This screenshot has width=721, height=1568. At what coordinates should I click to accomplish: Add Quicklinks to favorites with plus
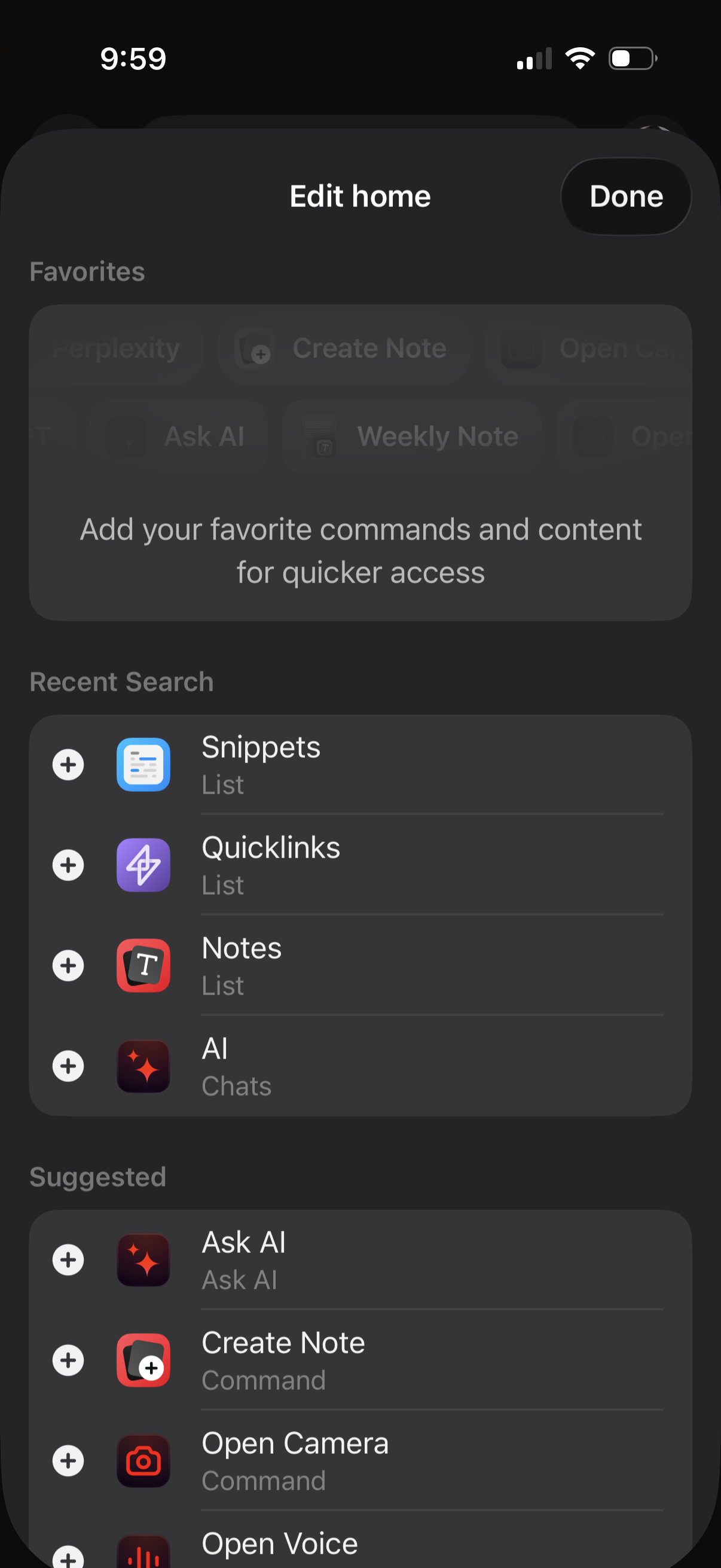pyautogui.click(x=68, y=865)
